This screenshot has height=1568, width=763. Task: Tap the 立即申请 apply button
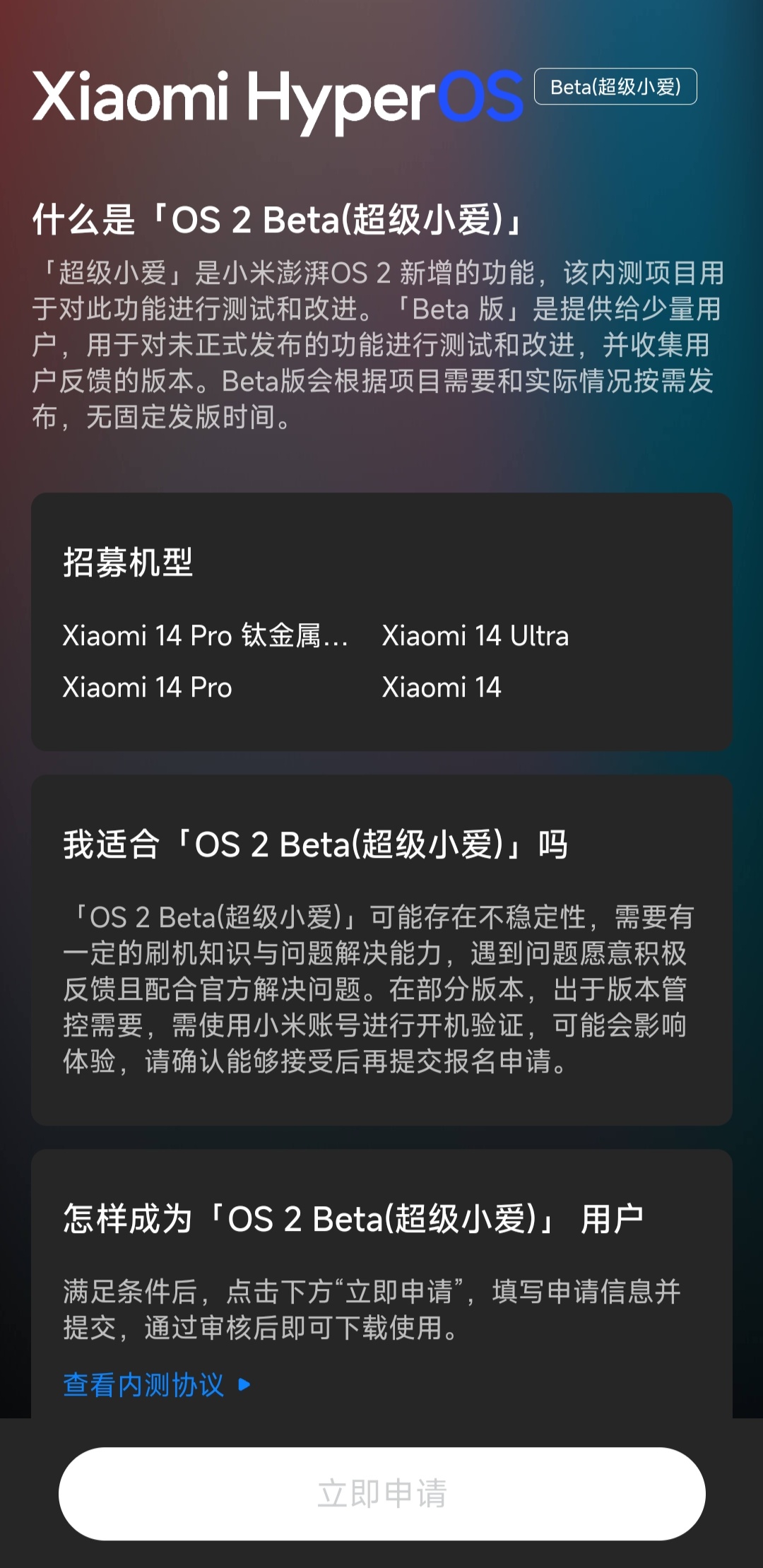tap(381, 1494)
